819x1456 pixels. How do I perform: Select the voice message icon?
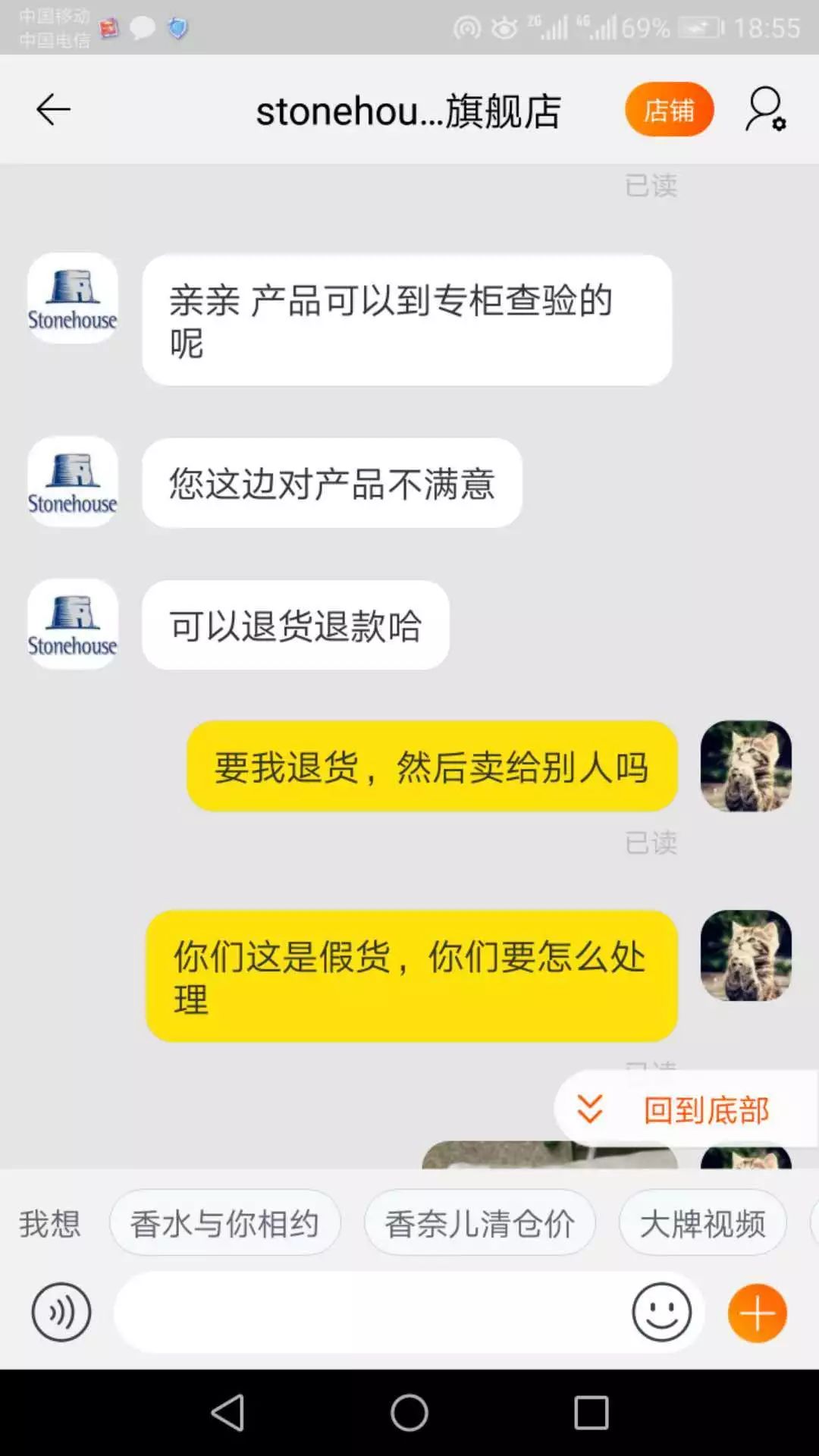tap(59, 1310)
